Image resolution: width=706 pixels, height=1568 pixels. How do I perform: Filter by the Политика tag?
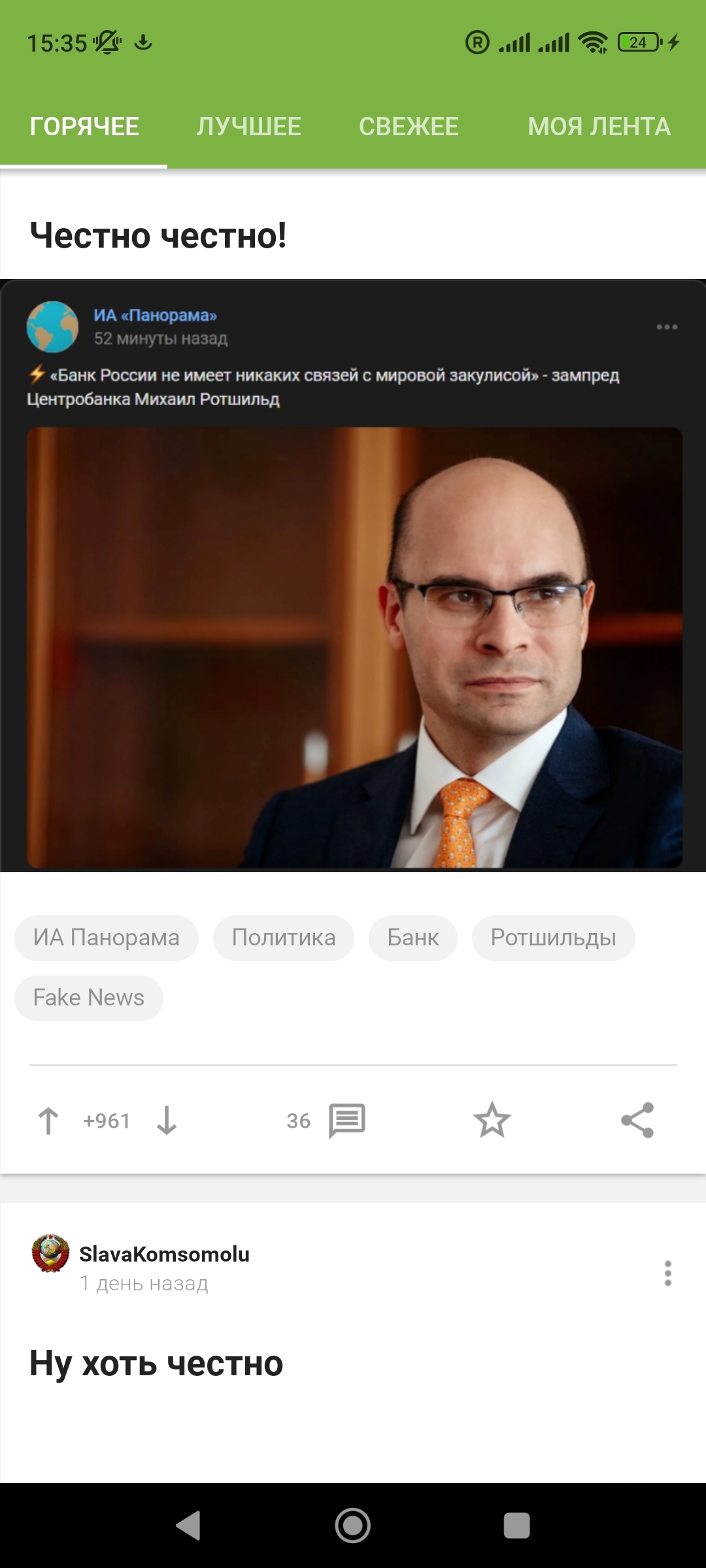(x=284, y=938)
